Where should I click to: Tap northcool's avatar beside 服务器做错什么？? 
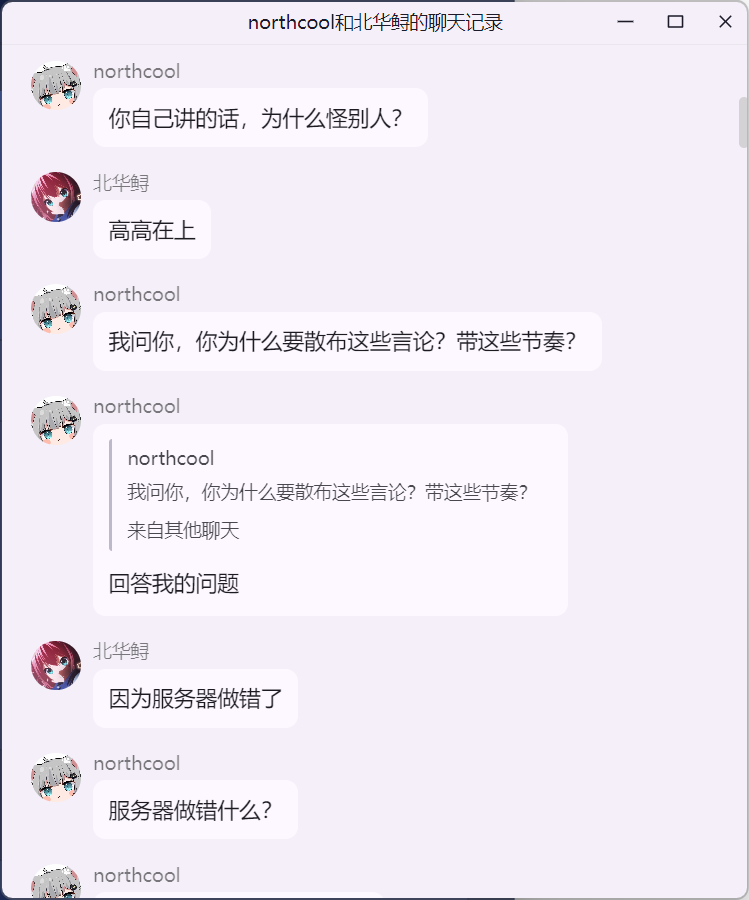tap(56, 777)
